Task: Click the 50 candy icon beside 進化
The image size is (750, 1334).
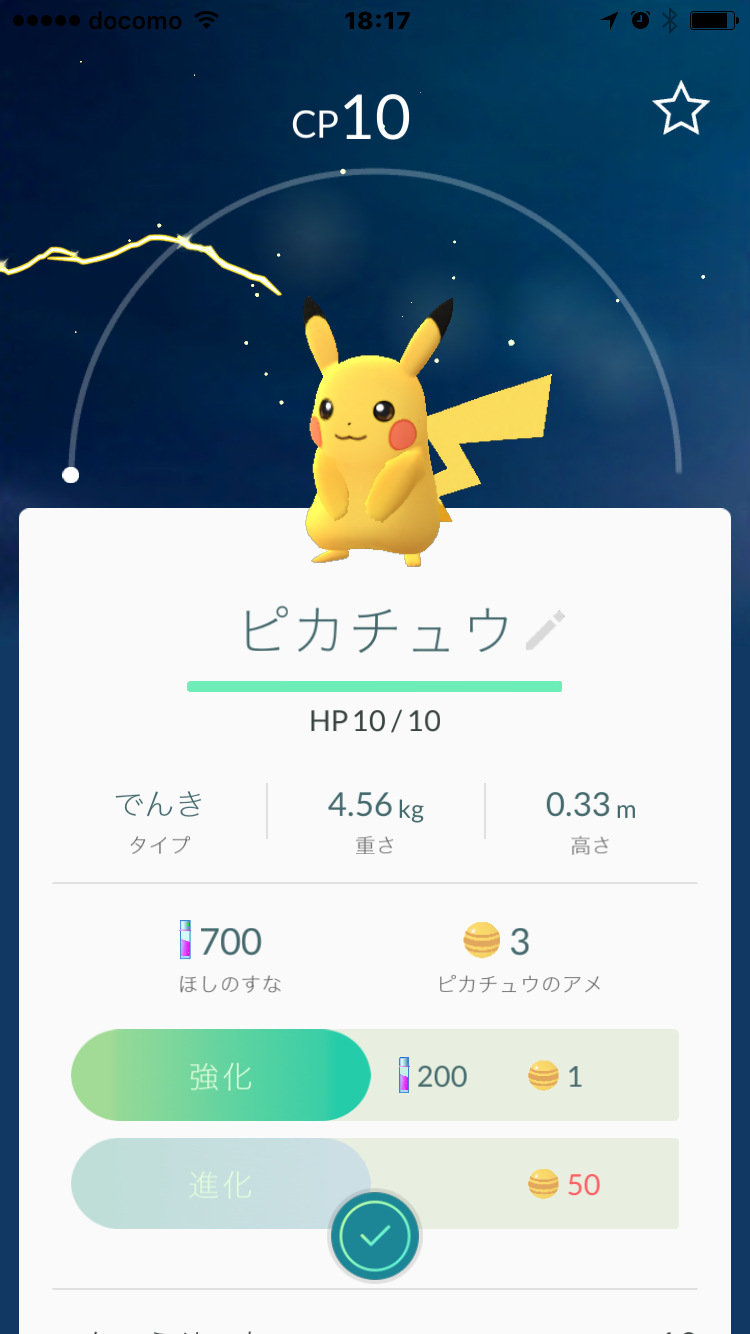Action: (540, 1184)
